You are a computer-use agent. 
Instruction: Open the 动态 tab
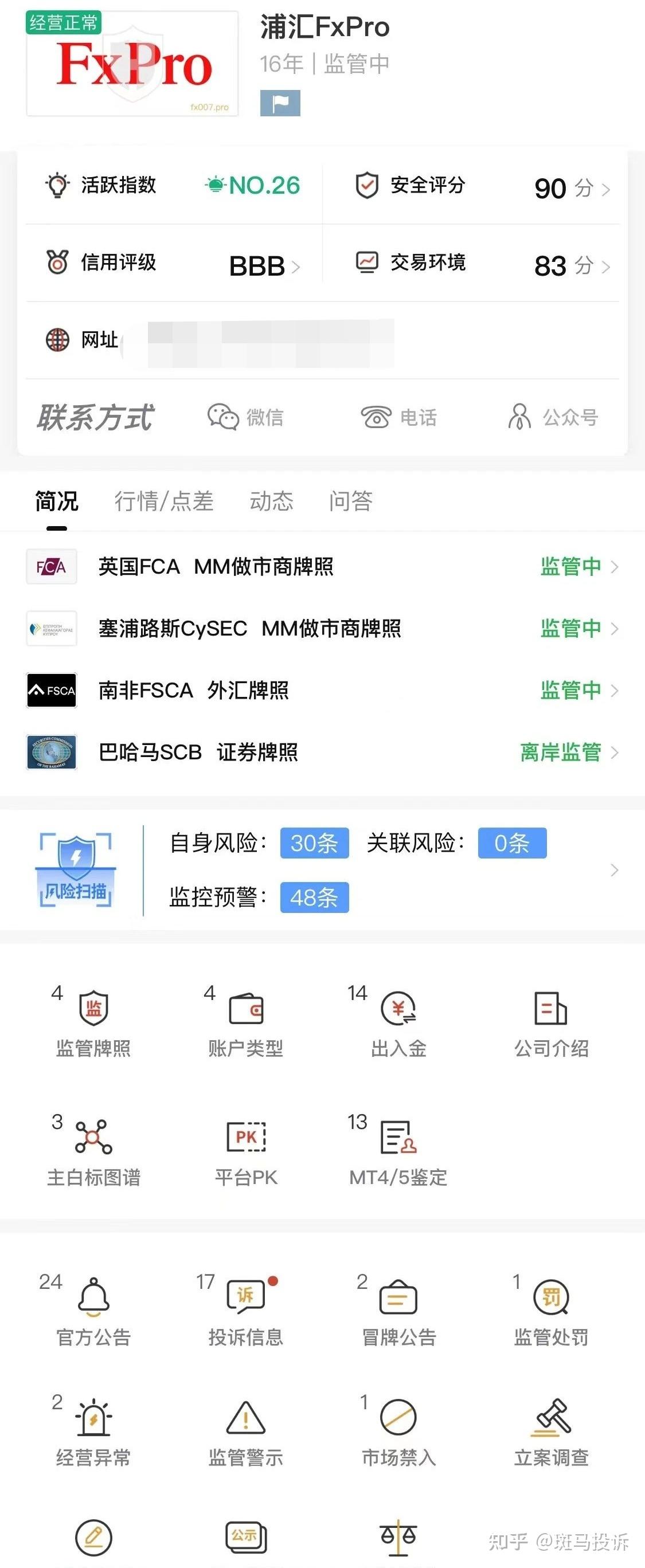[x=272, y=501]
